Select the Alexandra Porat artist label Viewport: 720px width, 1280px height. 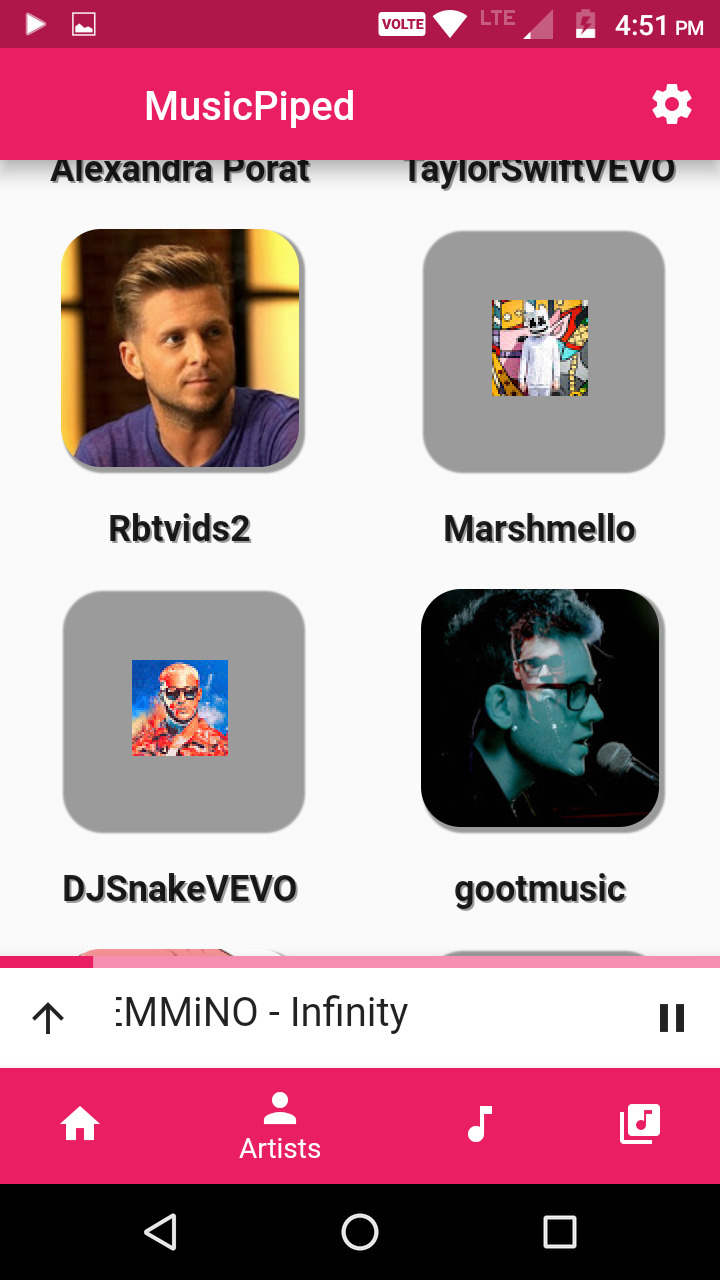coord(179,168)
